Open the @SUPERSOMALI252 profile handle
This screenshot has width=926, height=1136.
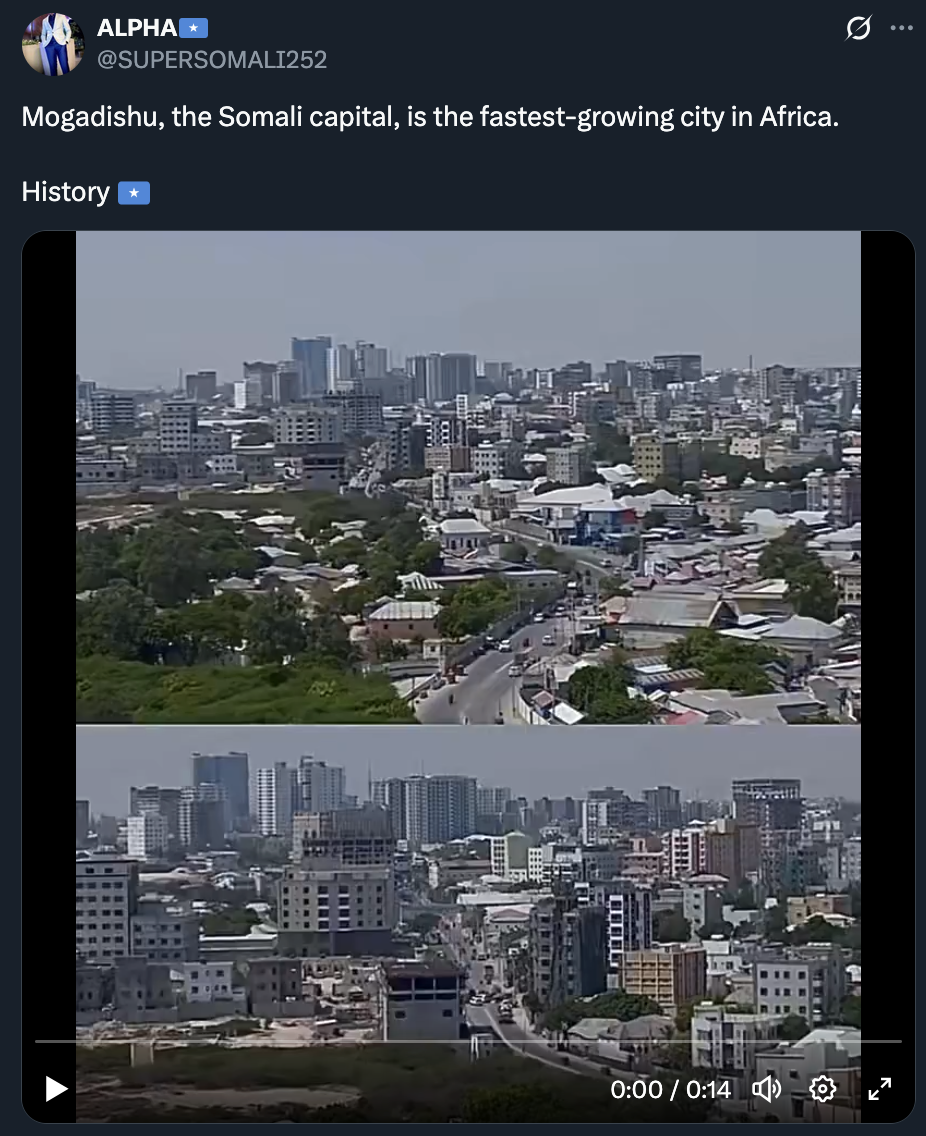(212, 59)
